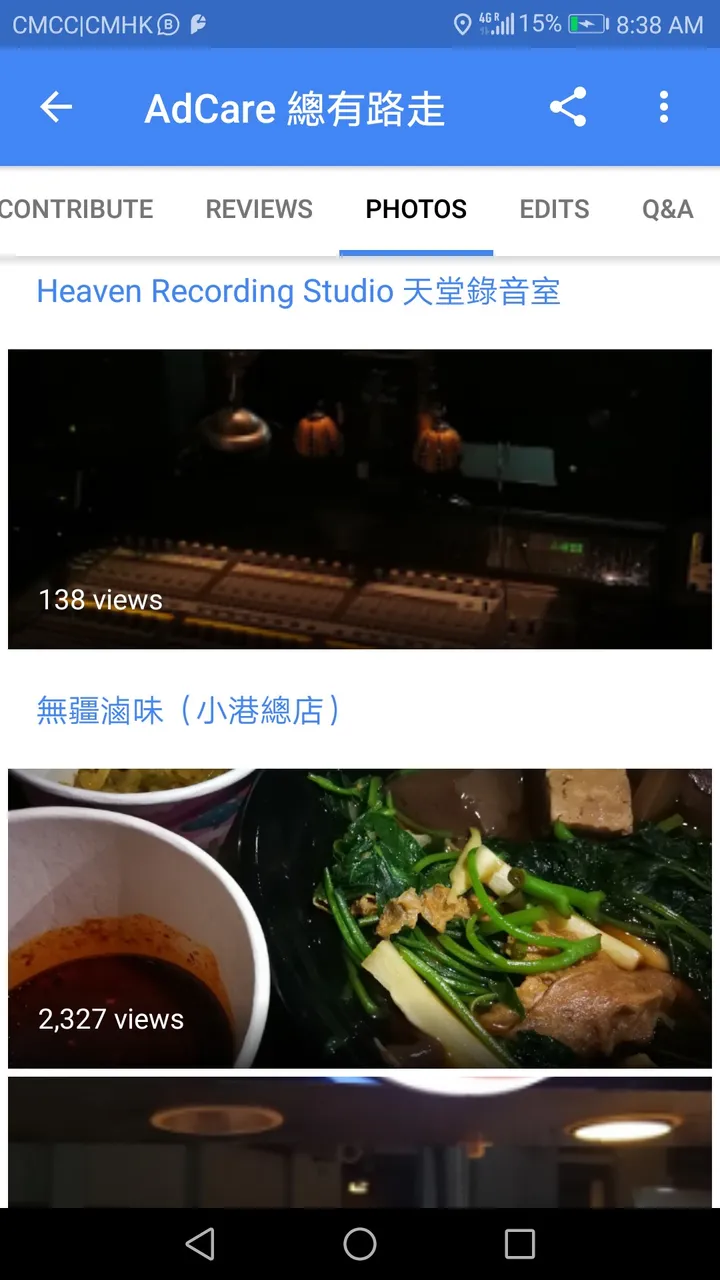Share the AdCare profile
This screenshot has height=1280, width=720.
coord(568,107)
